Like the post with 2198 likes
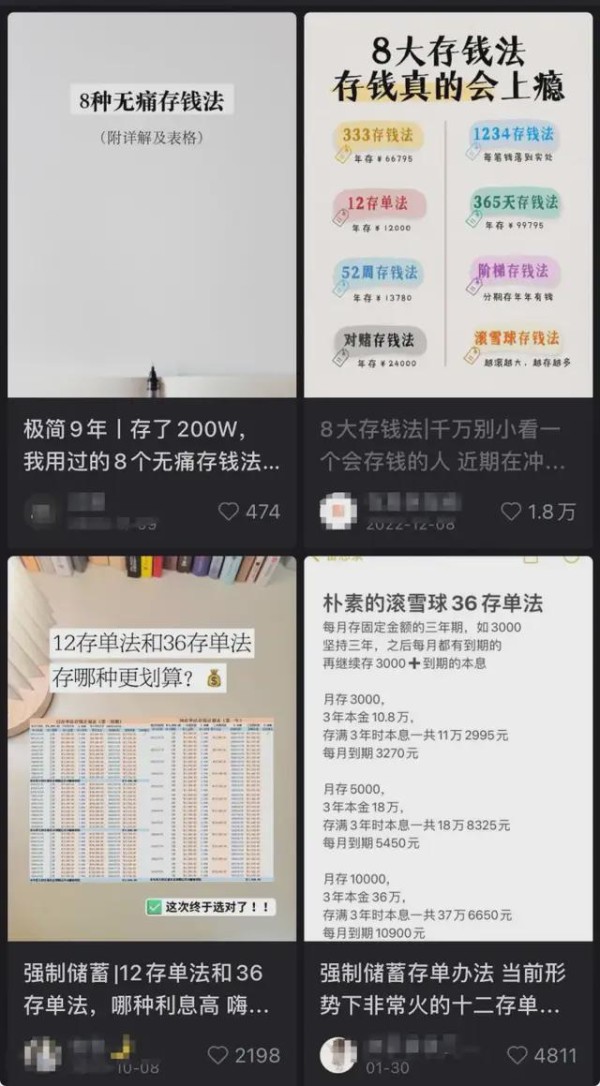The width and height of the screenshot is (600, 1086). (x=218, y=1055)
